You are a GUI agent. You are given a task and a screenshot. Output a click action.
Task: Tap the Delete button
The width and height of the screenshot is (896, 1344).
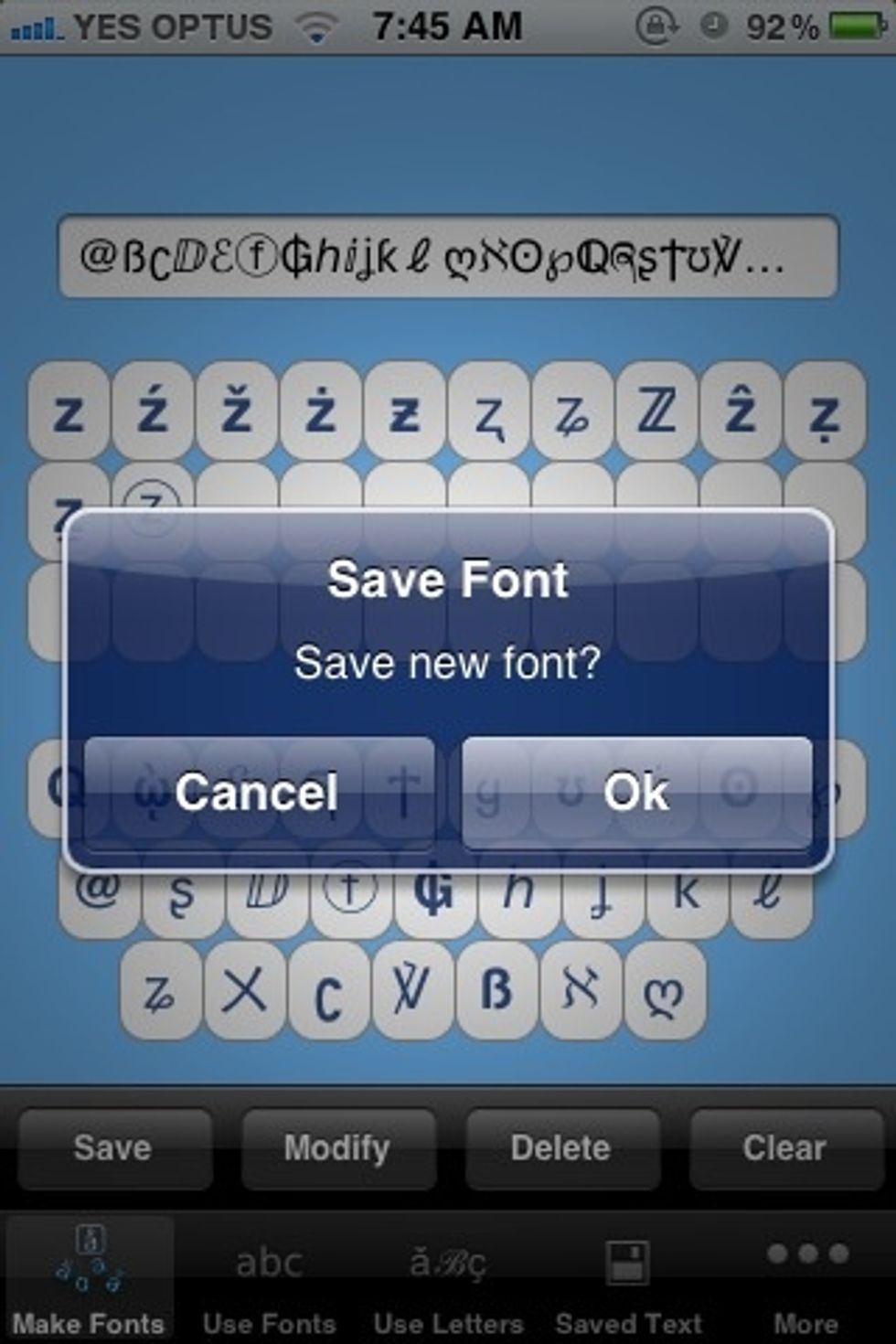(x=561, y=1148)
